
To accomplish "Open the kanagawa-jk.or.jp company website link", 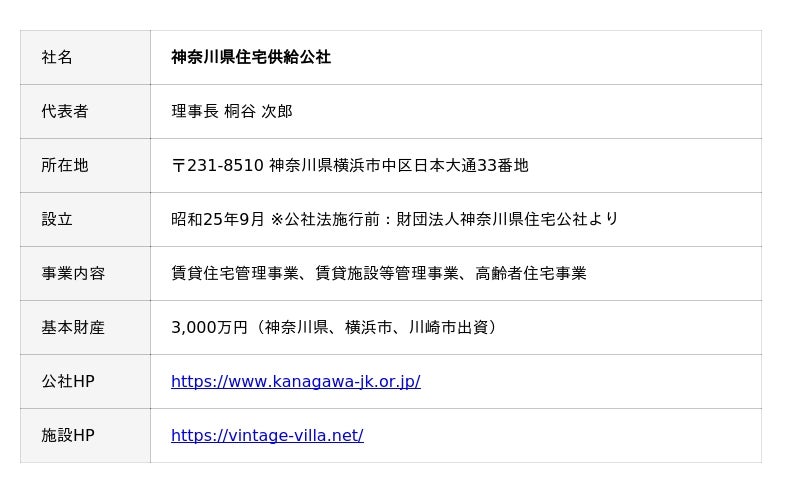I will point(295,382).
